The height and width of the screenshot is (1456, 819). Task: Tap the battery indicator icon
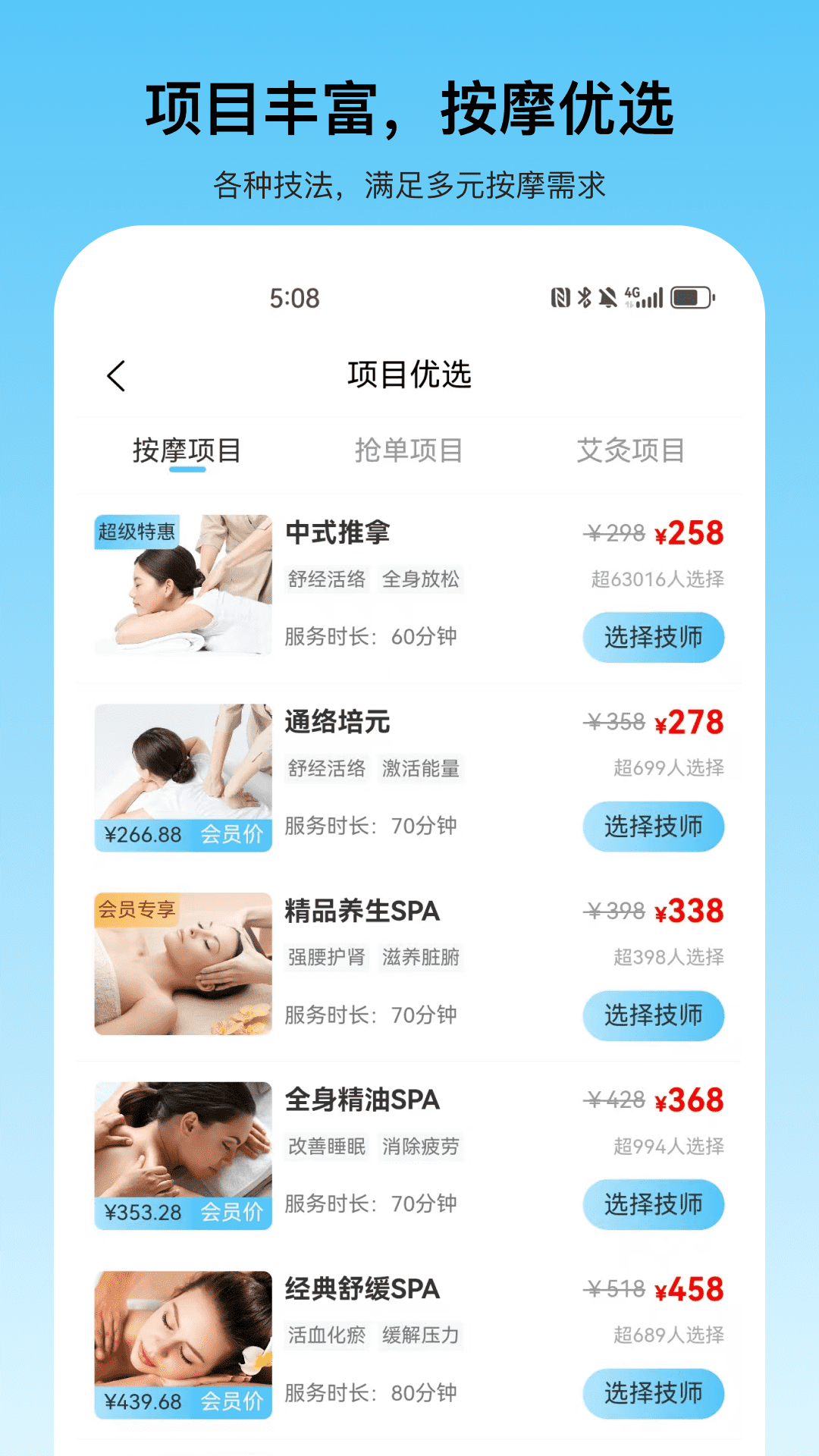[x=690, y=298]
